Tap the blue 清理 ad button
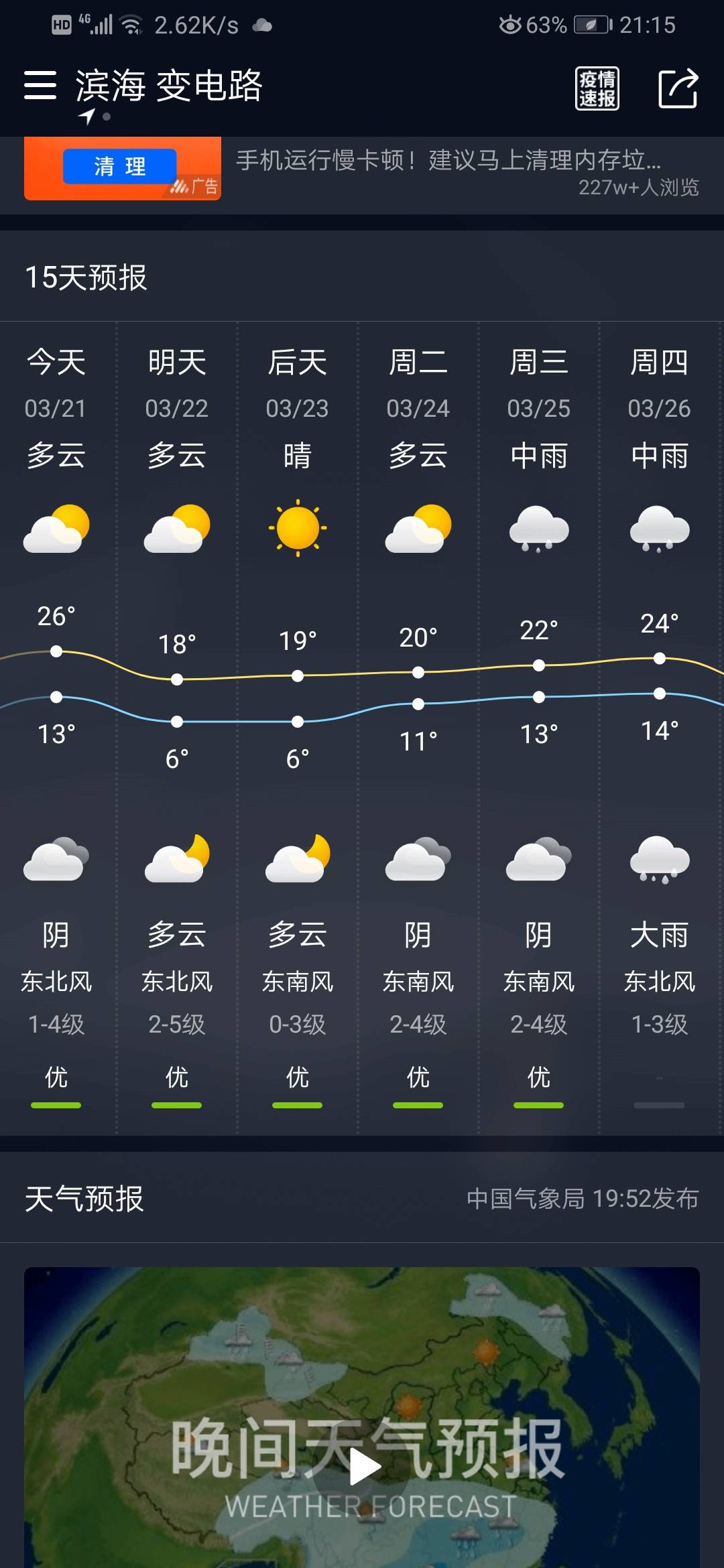724x1568 pixels. [x=119, y=166]
